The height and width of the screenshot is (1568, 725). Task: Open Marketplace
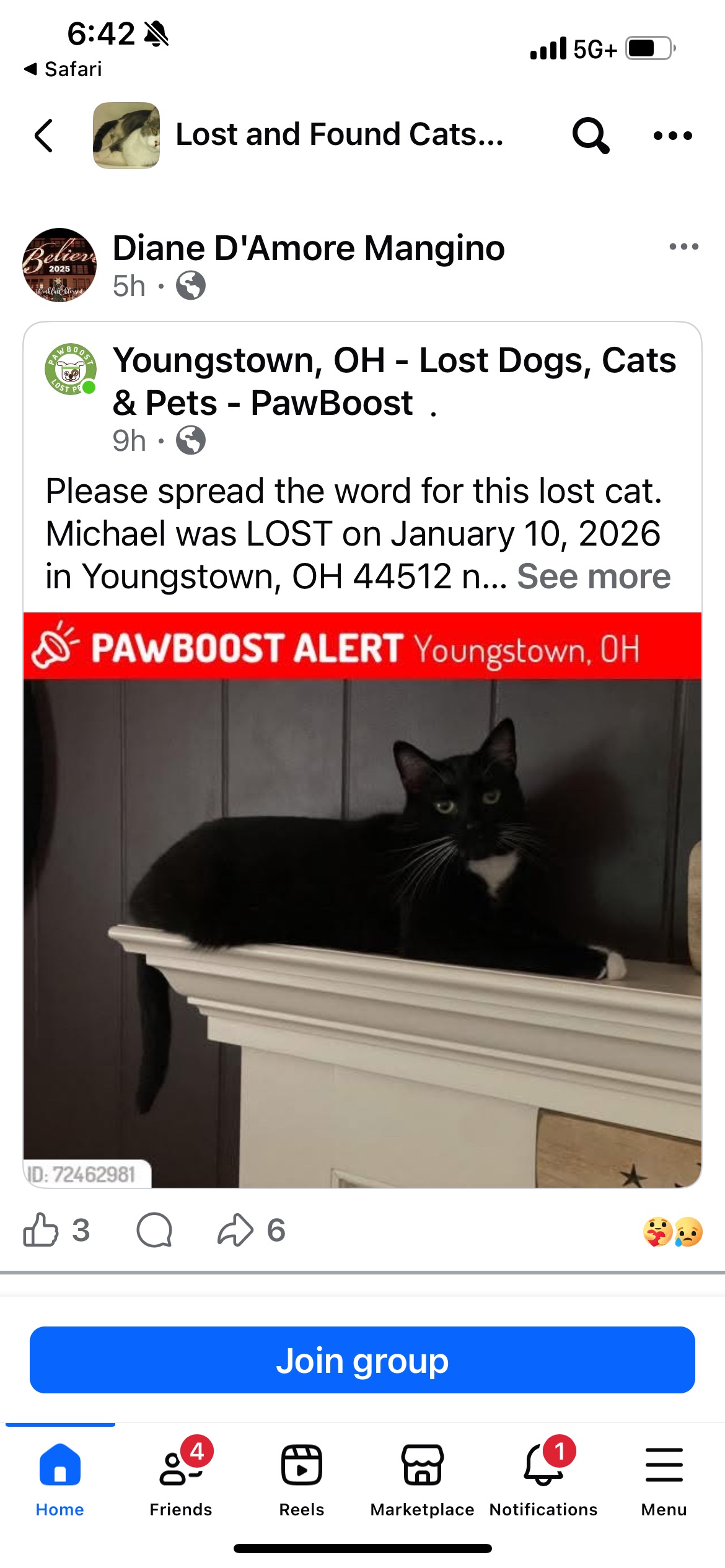[x=423, y=1476]
